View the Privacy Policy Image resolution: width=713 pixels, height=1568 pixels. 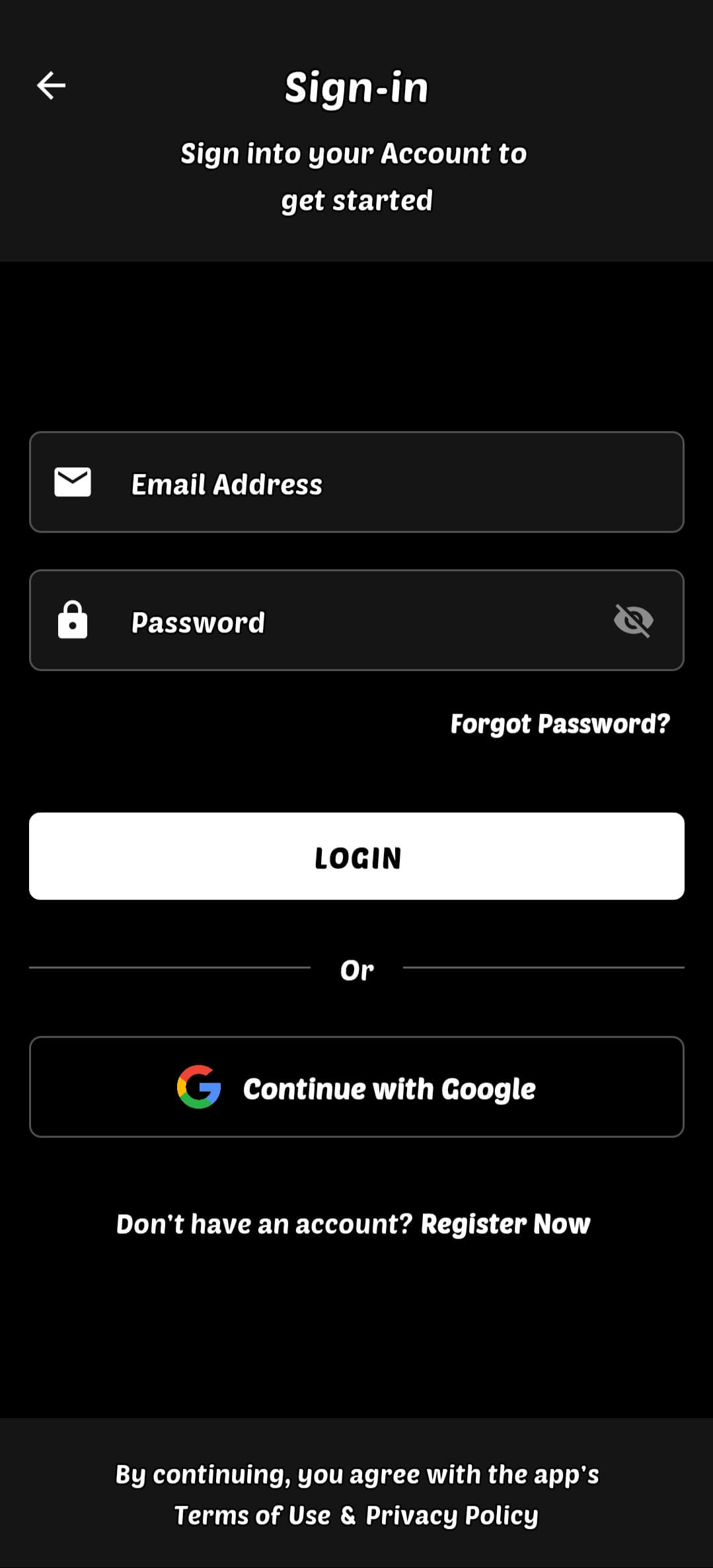tap(451, 1515)
